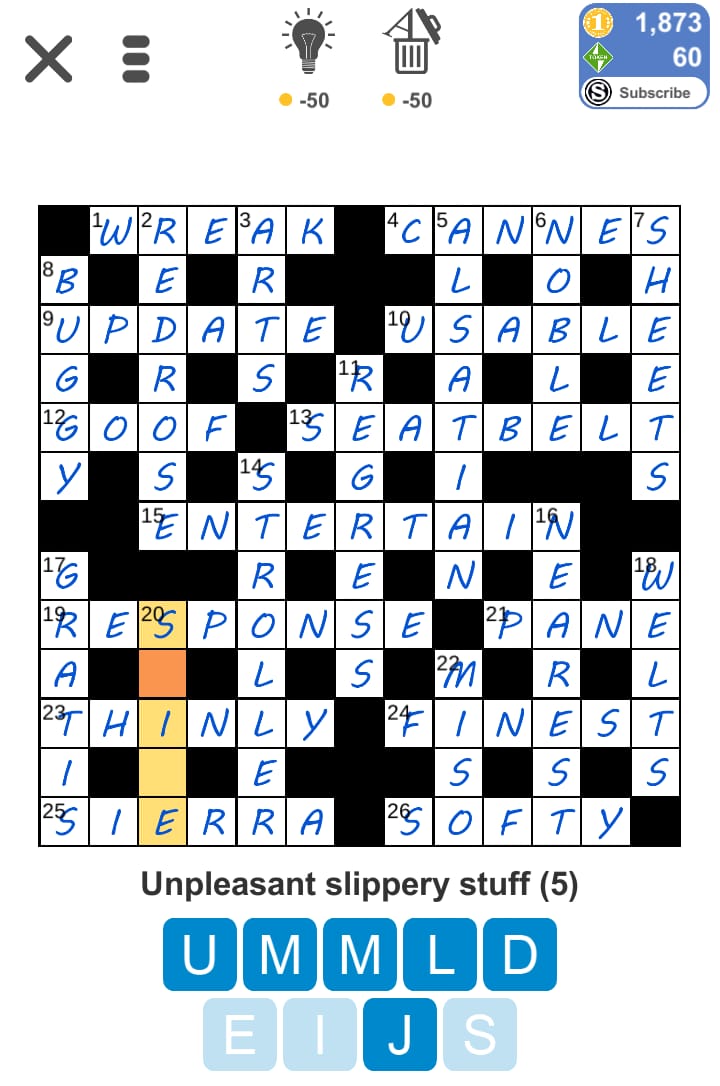This screenshot has width=720, height=1086.
Task: Select the cell numbered 1 with W
Action: (x=114, y=230)
